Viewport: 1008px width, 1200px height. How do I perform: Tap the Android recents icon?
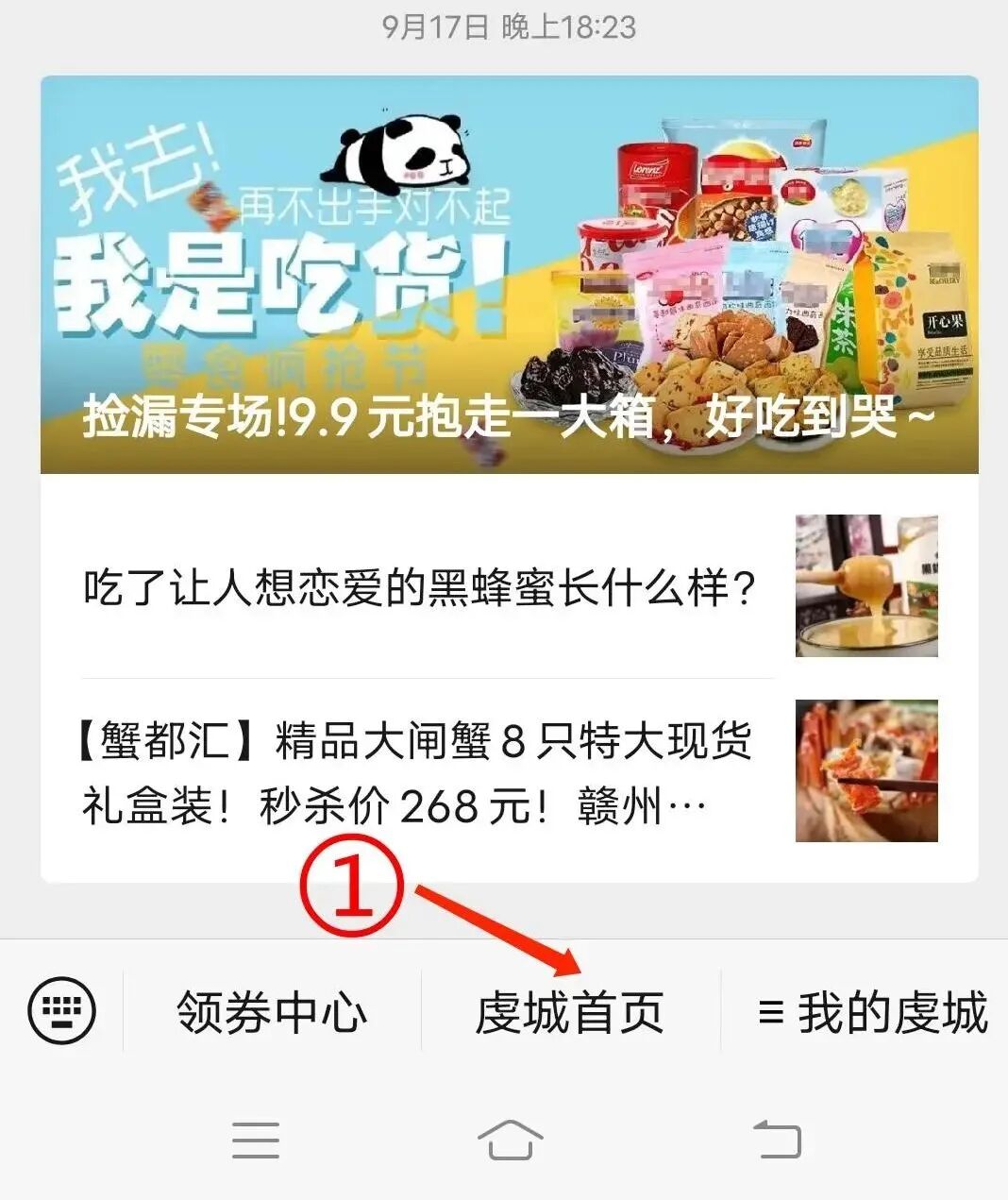(255, 1141)
